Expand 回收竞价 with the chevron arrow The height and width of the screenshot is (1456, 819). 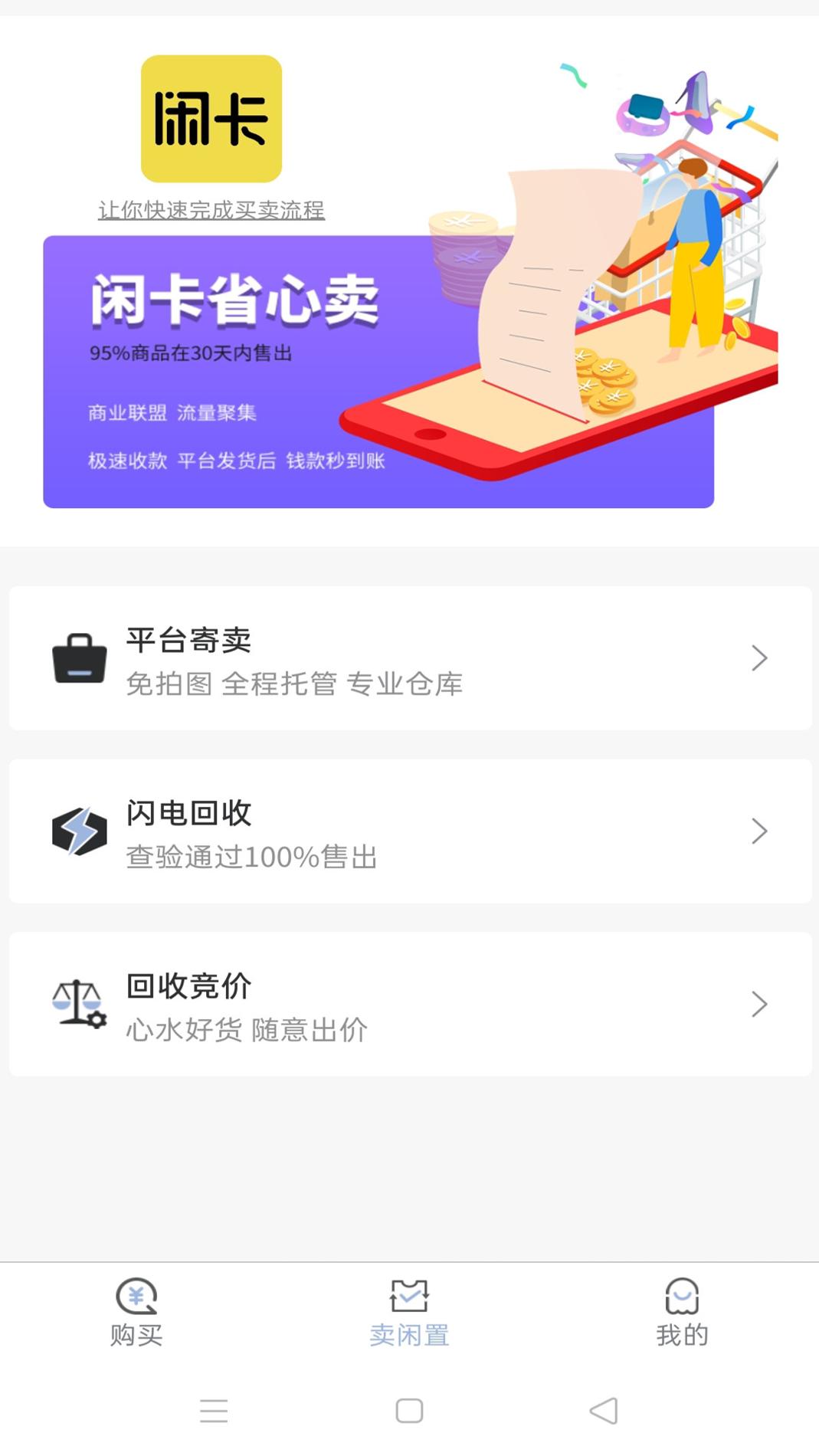759,1004
